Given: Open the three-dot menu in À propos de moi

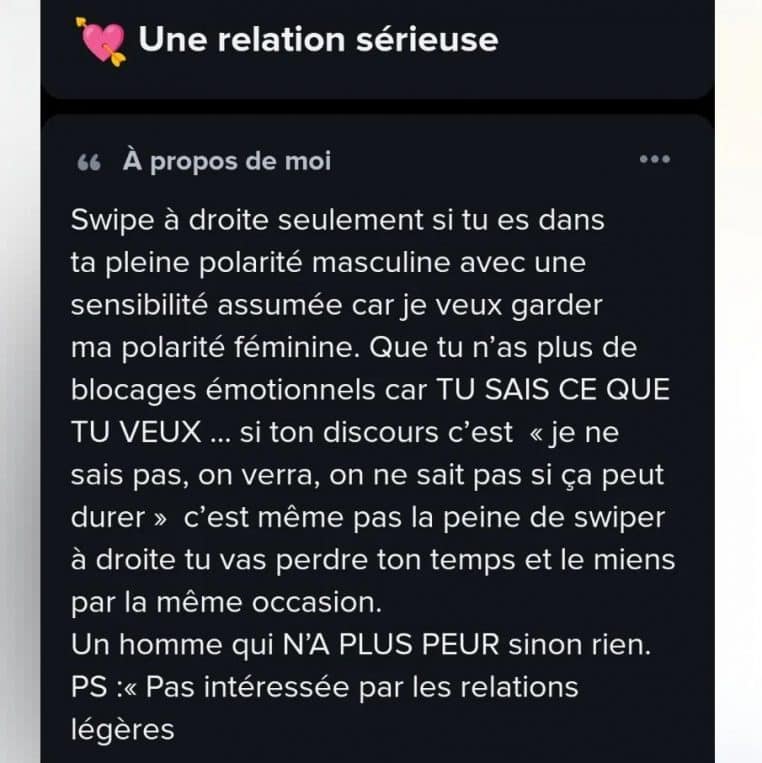Looking at the screenshot, I should coord(654,160).
